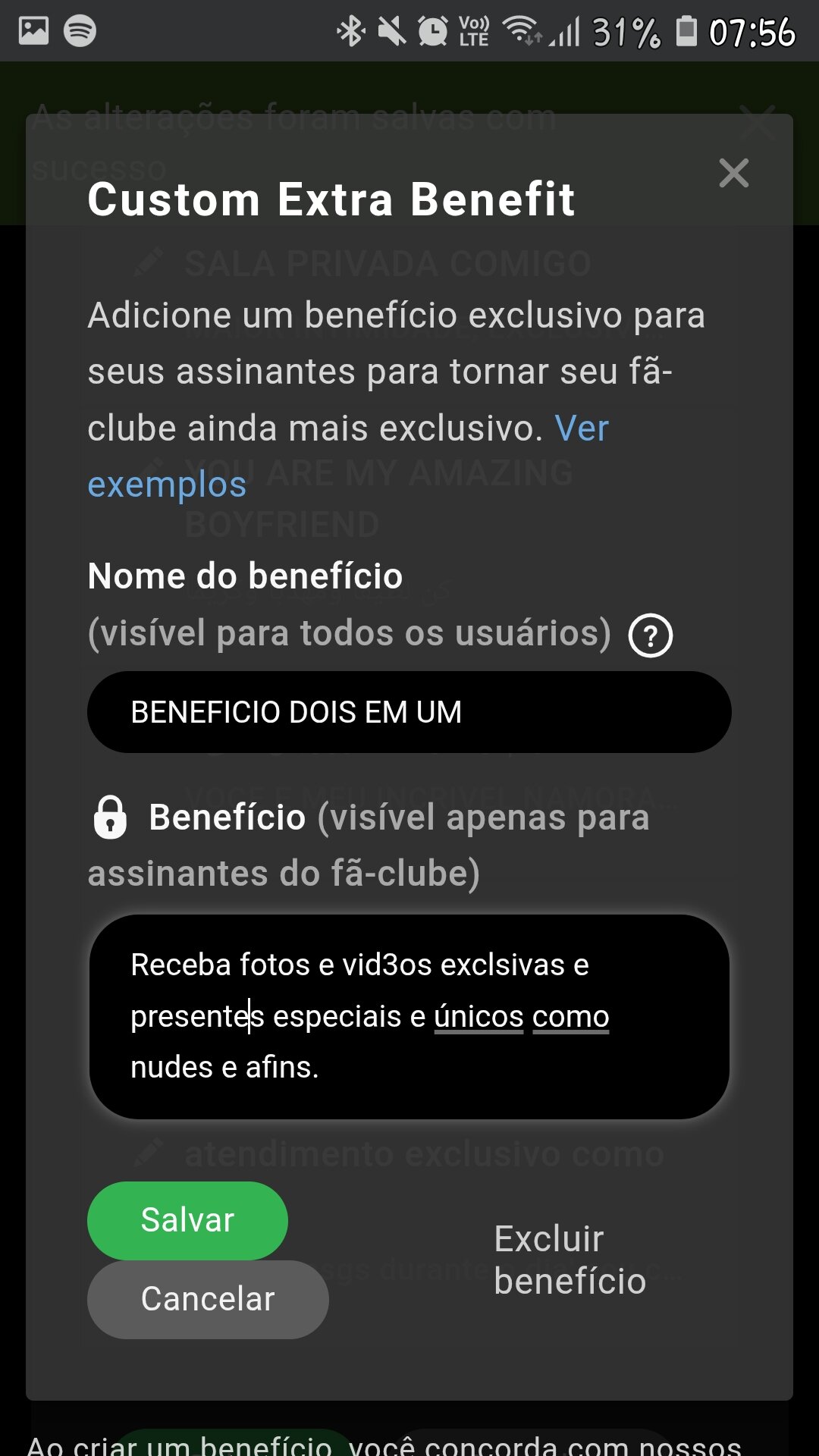This screenshot has width=819, height=1456.
Task: Edit the benefit name field
Action: click(x=409, y=712)
